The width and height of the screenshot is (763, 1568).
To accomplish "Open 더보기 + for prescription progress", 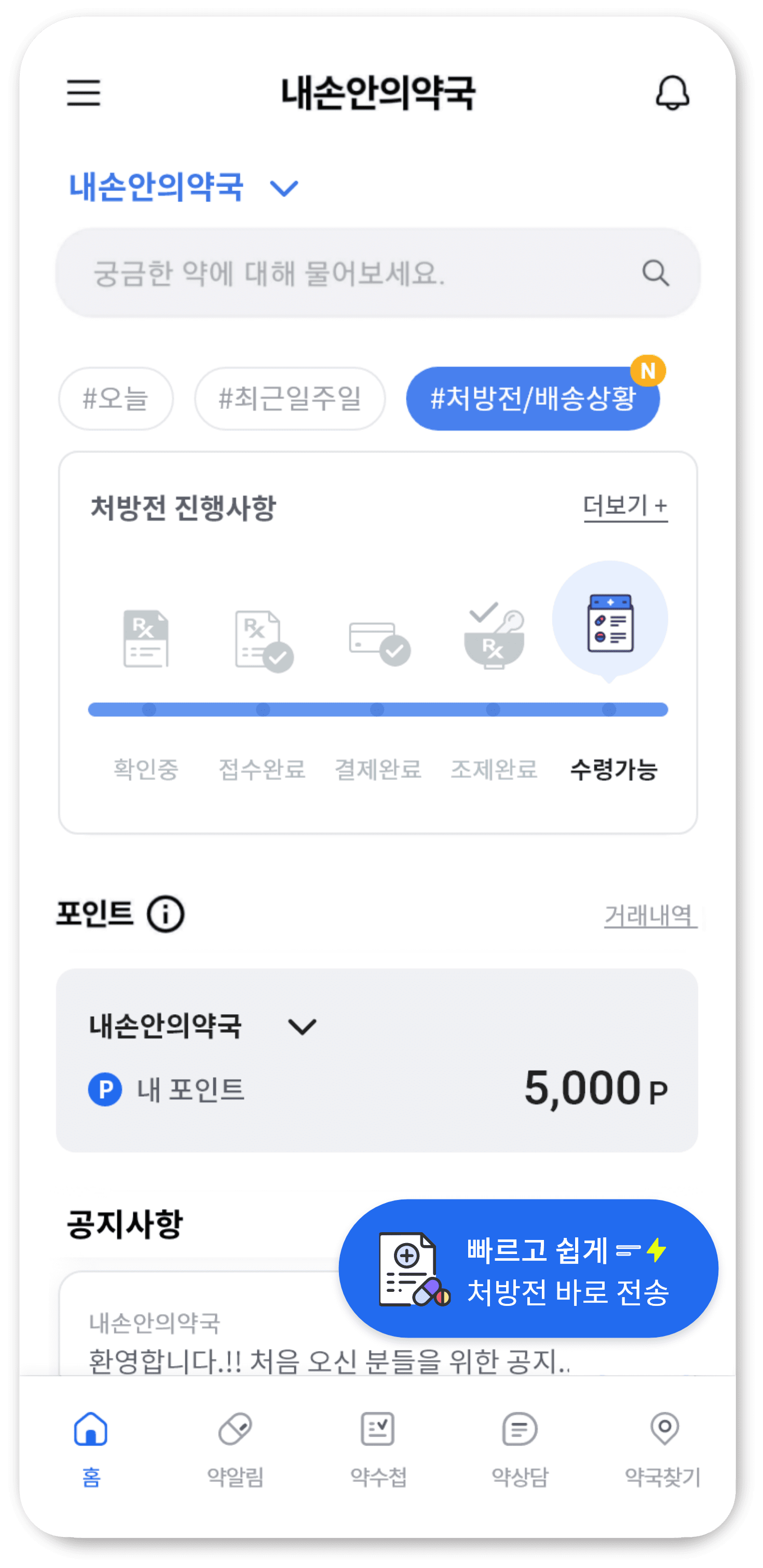I will tap(625, 507).
